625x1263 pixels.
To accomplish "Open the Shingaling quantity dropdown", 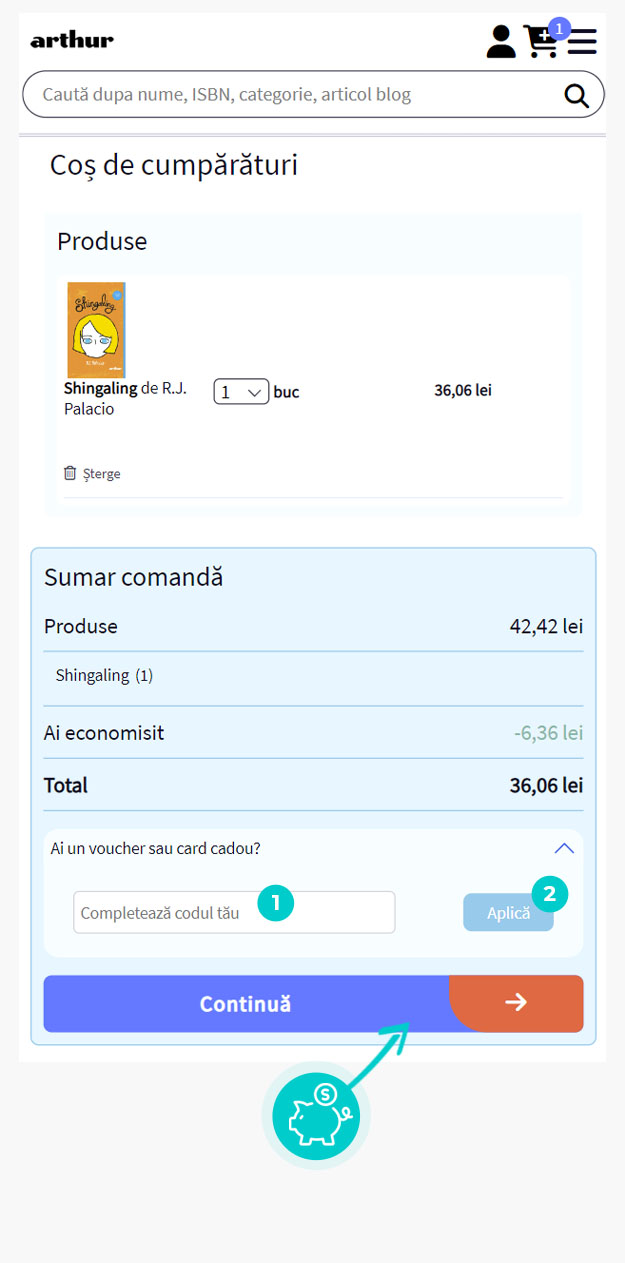I will (x=241, y=392).
